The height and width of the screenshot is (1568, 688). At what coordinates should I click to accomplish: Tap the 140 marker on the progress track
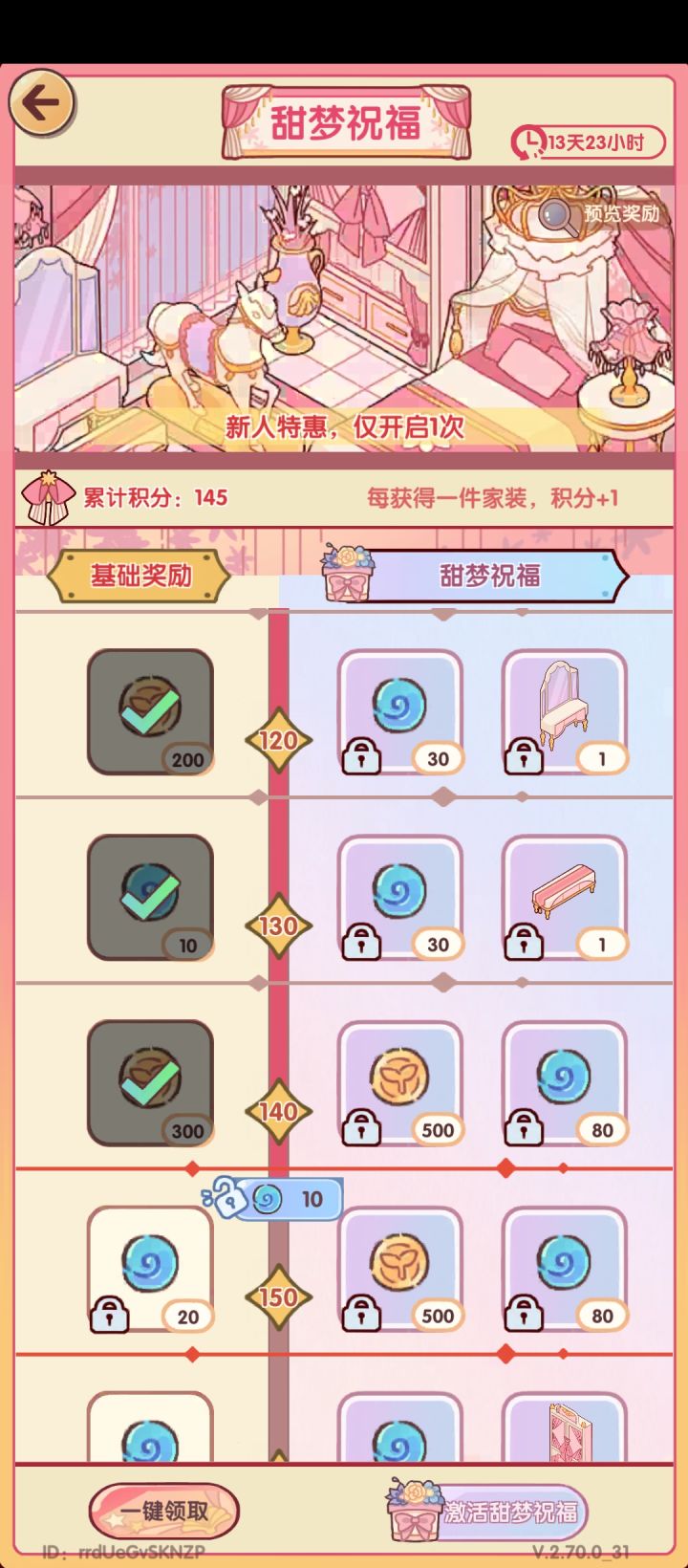277,1112
